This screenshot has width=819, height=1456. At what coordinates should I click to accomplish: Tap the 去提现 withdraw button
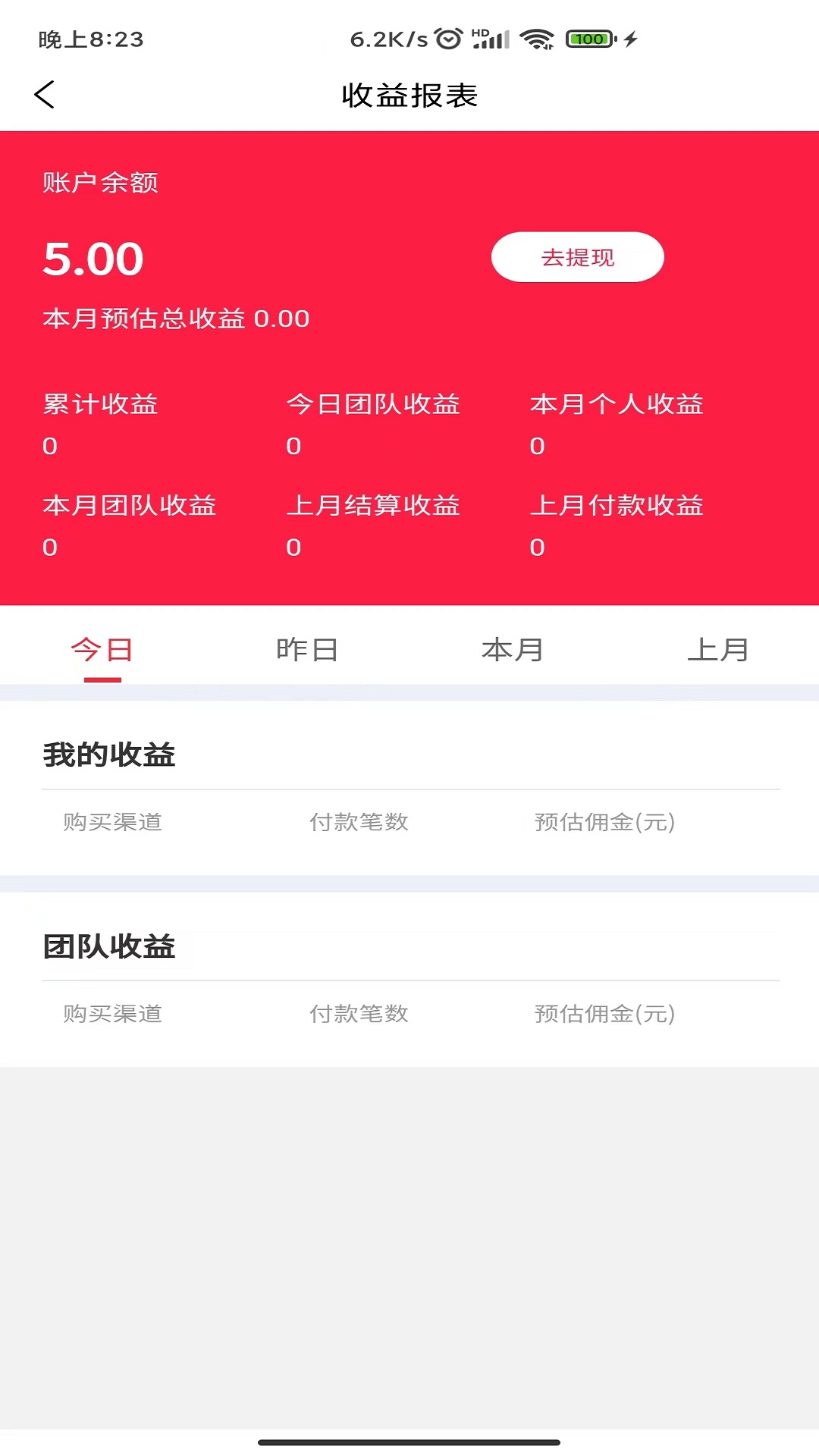point(578,257)
